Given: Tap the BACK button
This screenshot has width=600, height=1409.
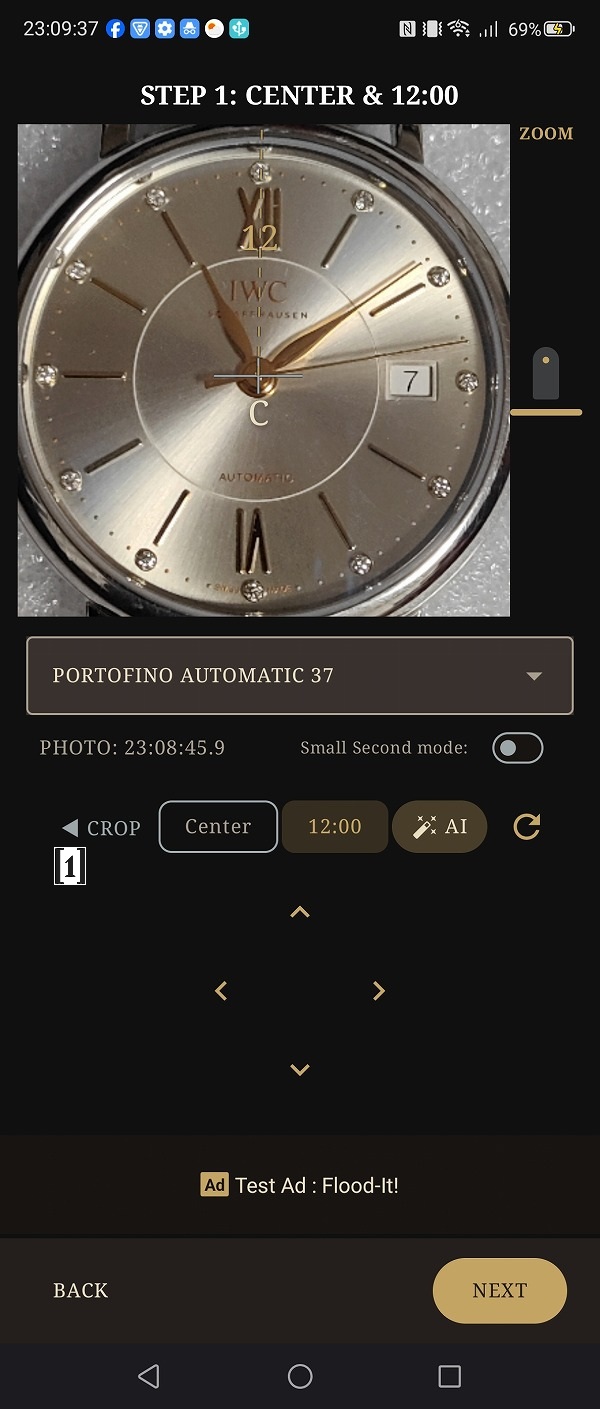Looking at the screenshot, I should [80, 1291].
